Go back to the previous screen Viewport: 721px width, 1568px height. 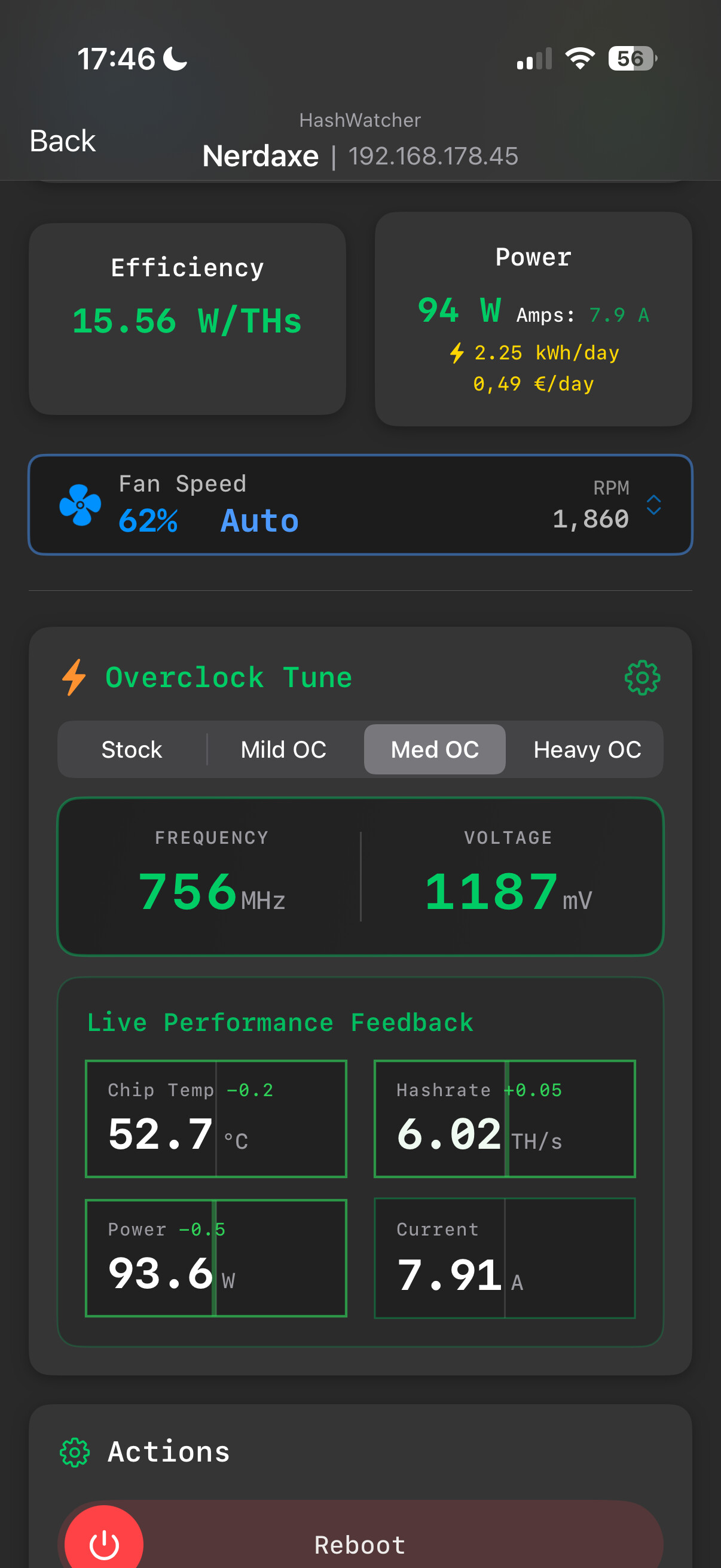point(63,141)
